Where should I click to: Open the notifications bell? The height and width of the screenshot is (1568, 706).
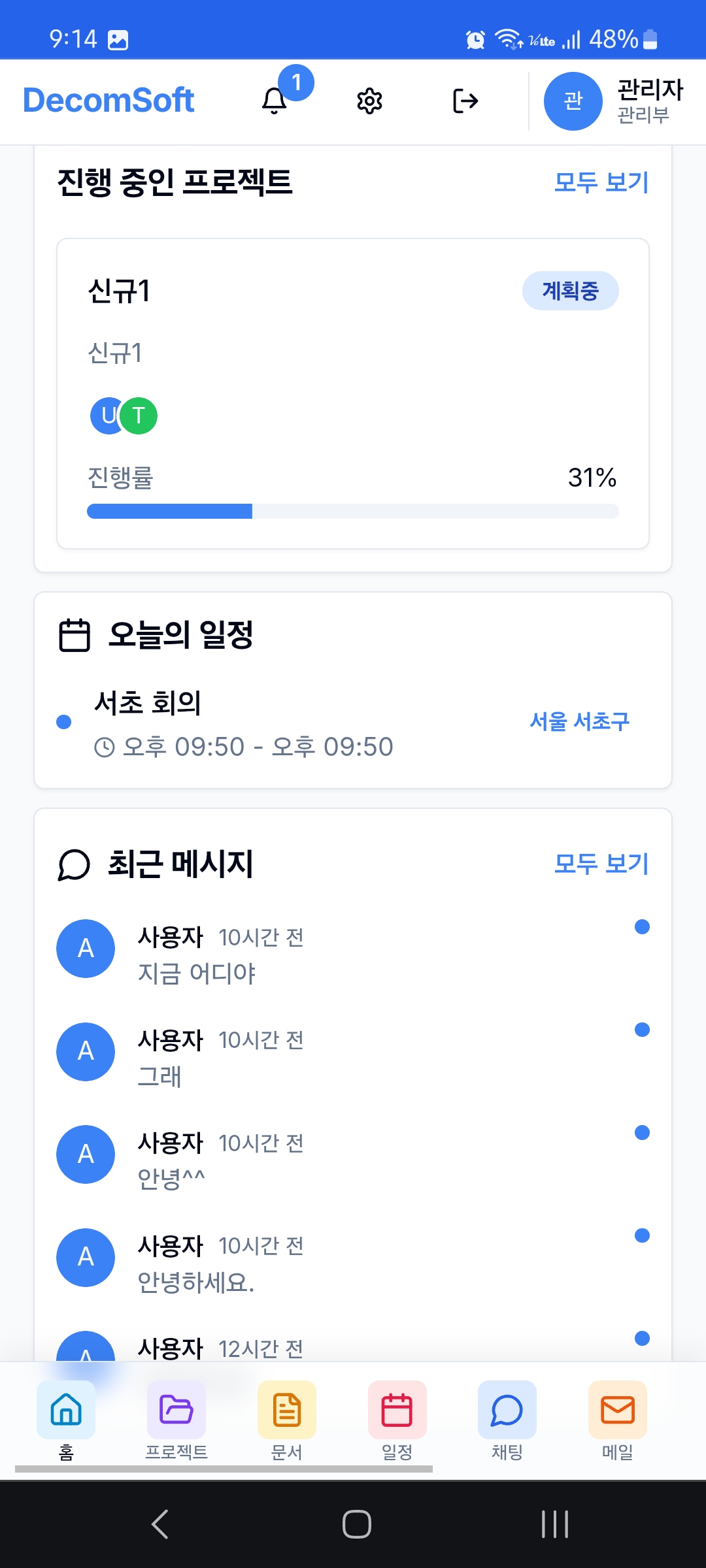(x=275, y=101)
